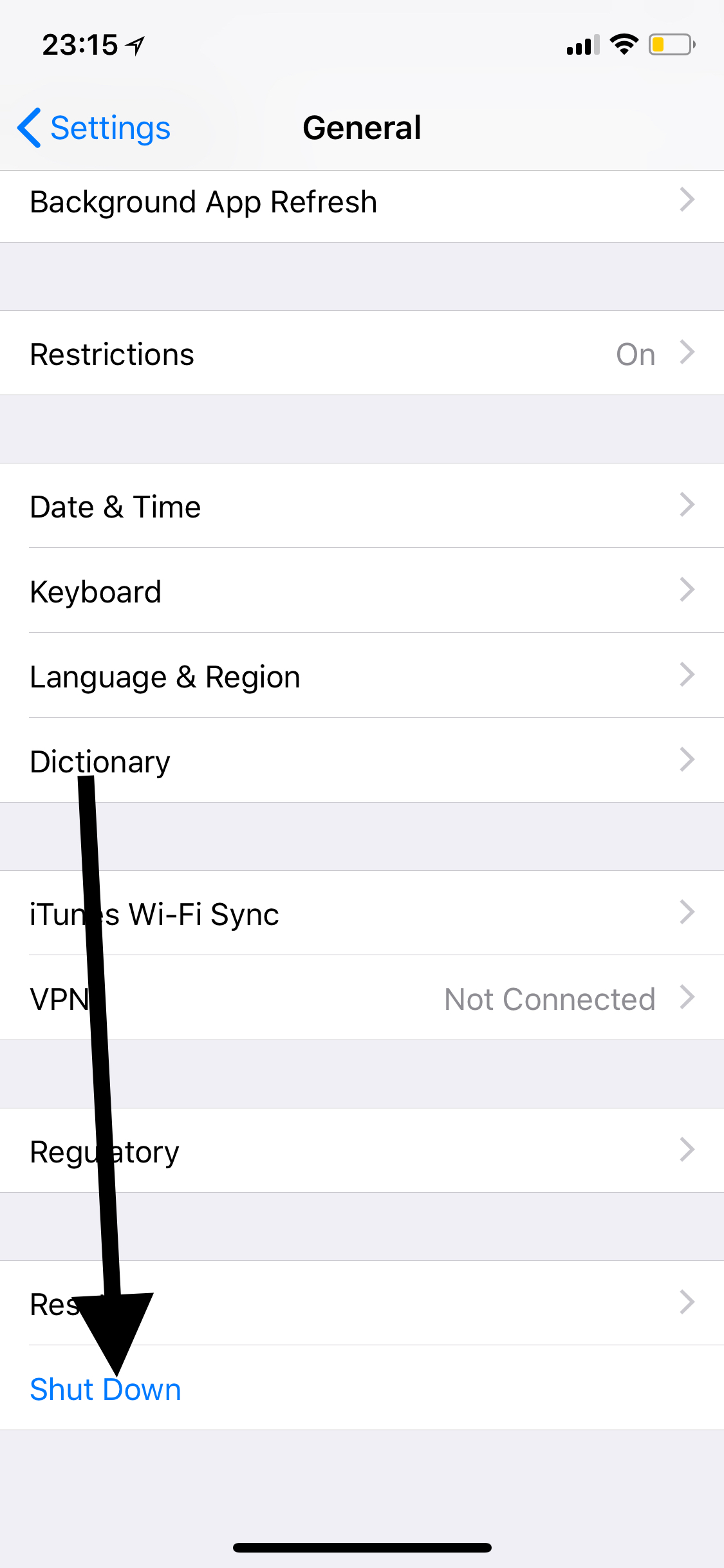Open Language & Region
The height and width of the screenshot is (1568, 724).
click(x=362, y=676)
